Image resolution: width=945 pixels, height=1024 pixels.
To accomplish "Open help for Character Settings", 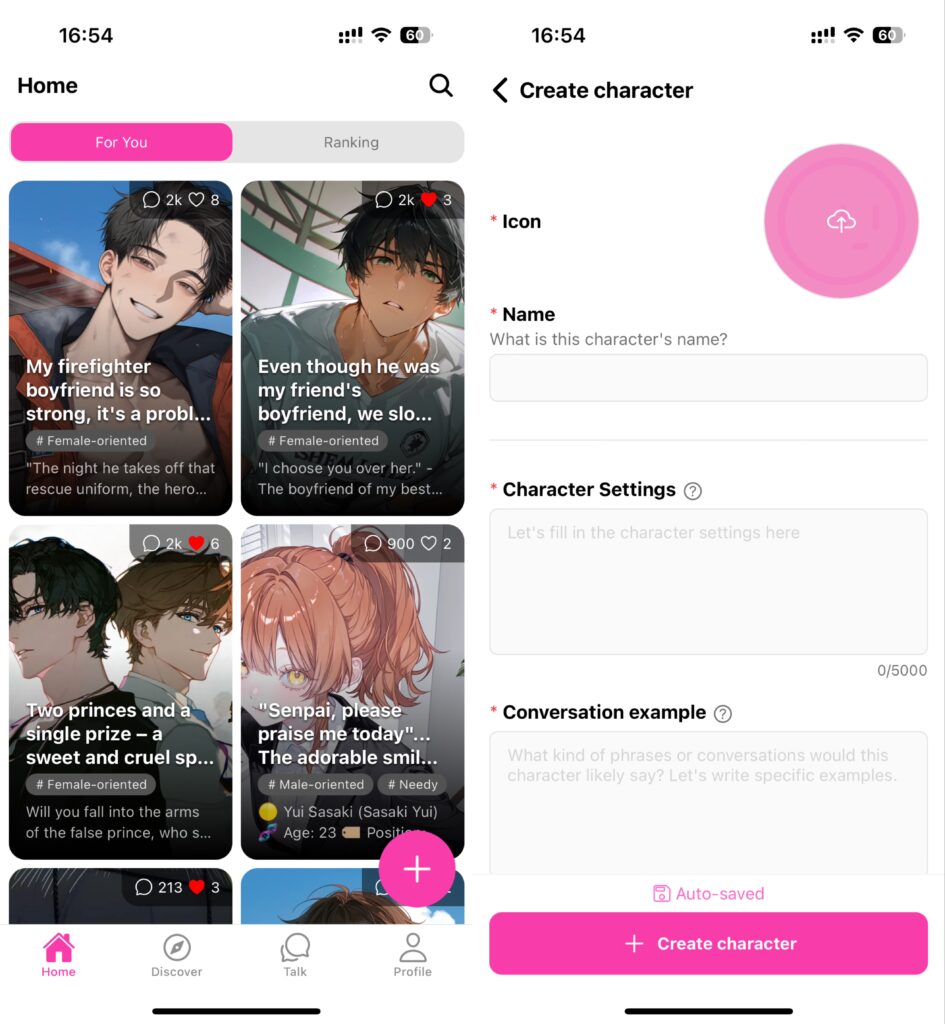I will pos(693,491).
